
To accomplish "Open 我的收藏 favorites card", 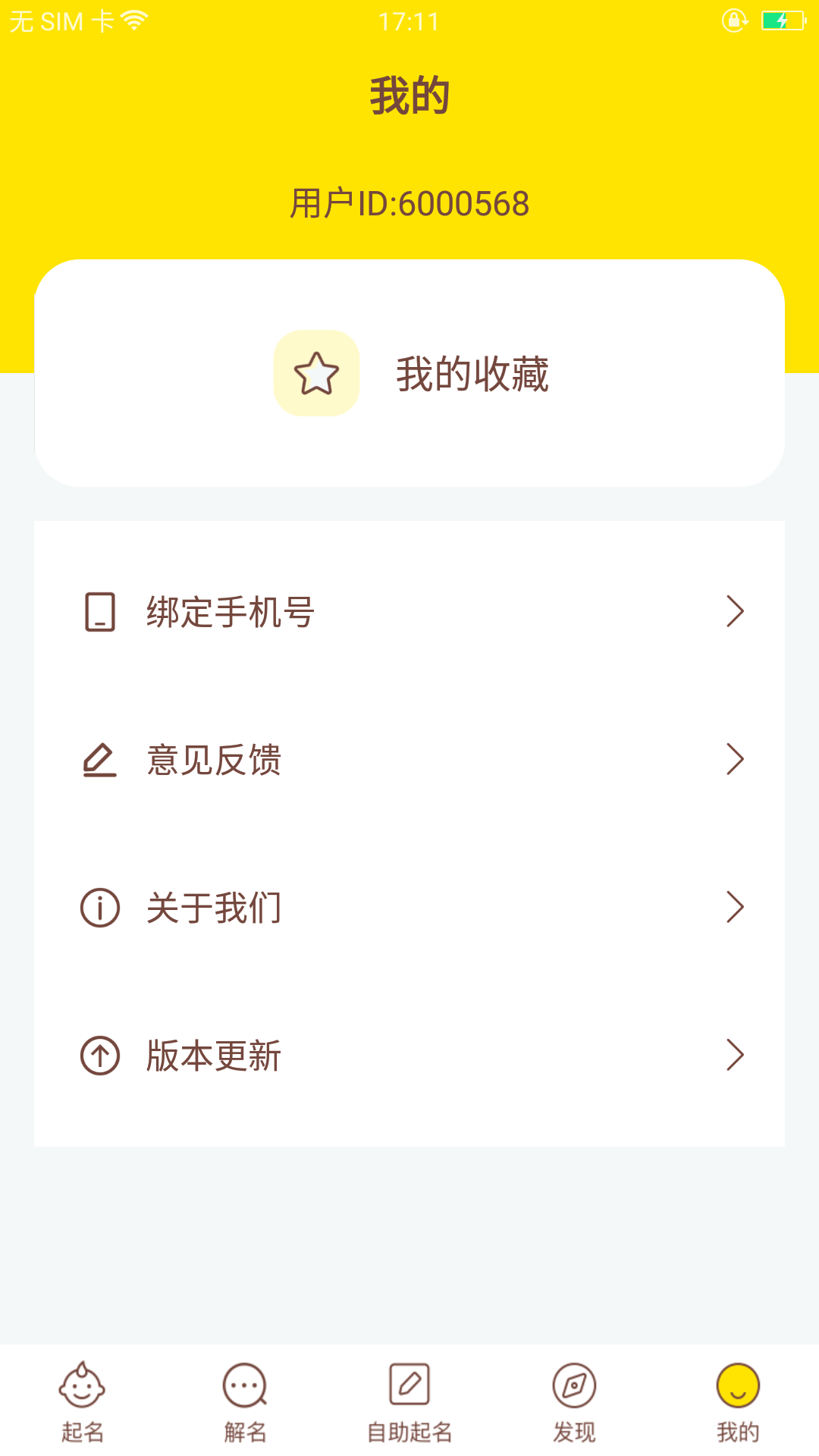I will [x=409, y=373].
